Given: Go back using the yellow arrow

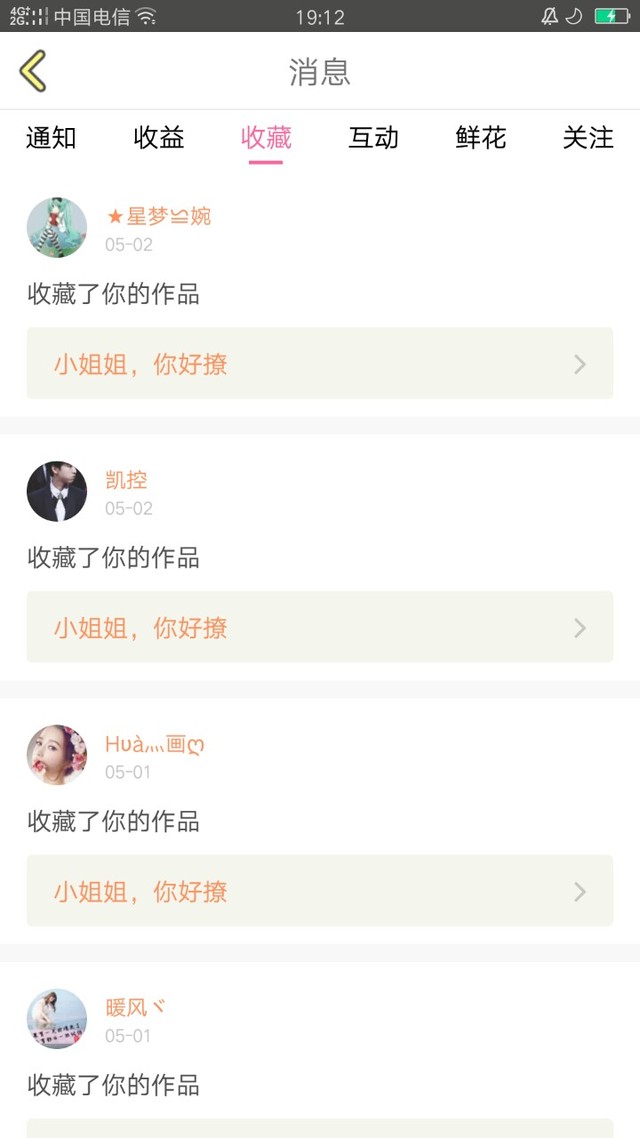Looking at the screenshot, I should (33, 71).
